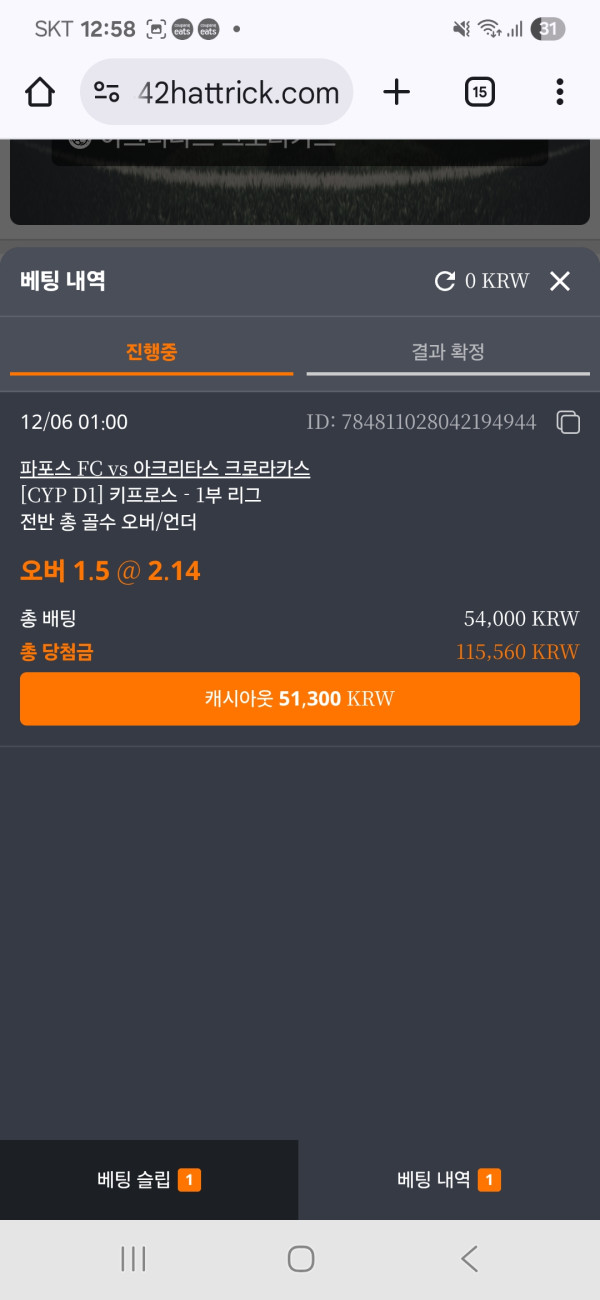Cash out for 51,300 KRW
This screenshot has height=1300, width=600.
(300, 698)
